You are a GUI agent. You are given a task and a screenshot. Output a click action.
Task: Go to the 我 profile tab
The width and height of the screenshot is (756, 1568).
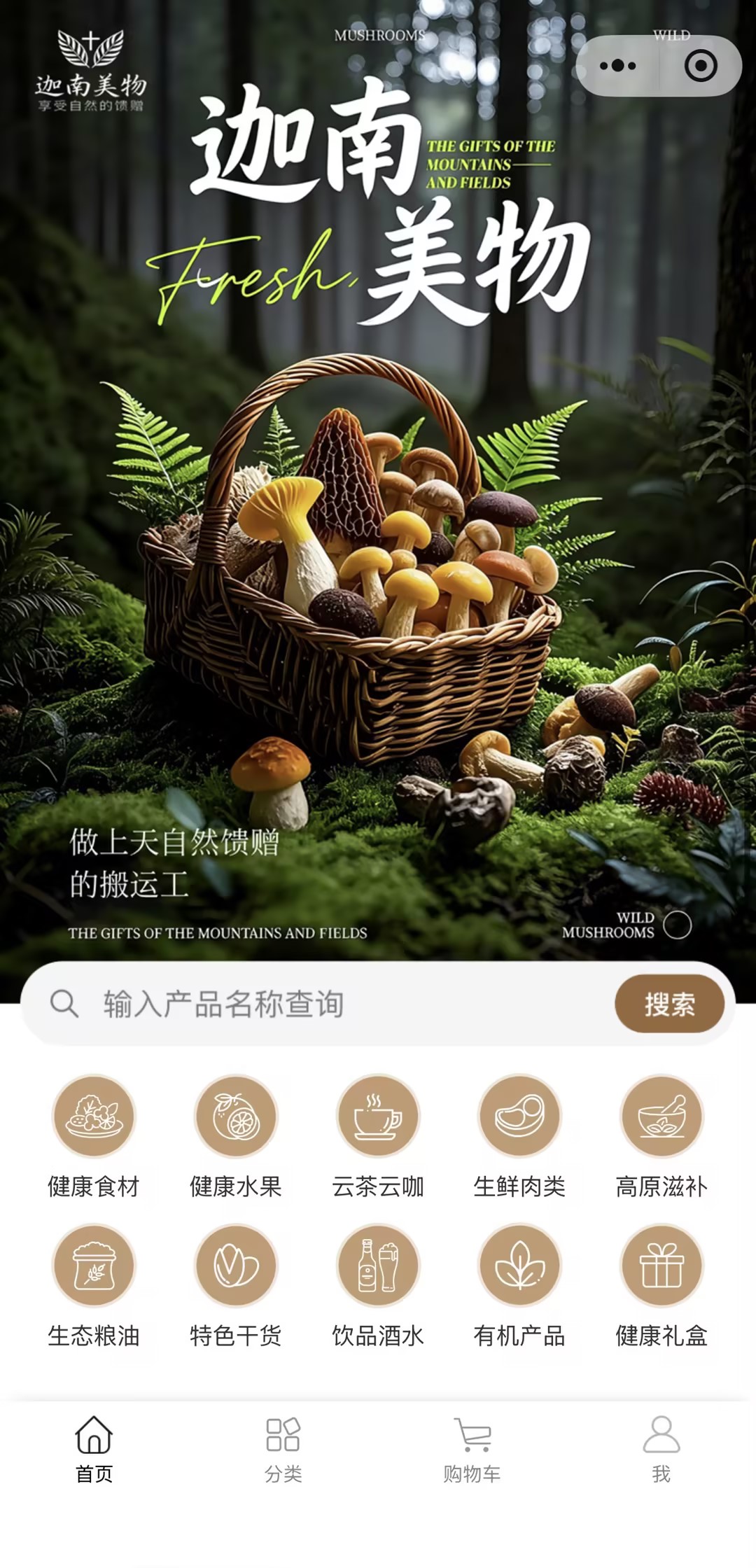tap(661, 1449)
